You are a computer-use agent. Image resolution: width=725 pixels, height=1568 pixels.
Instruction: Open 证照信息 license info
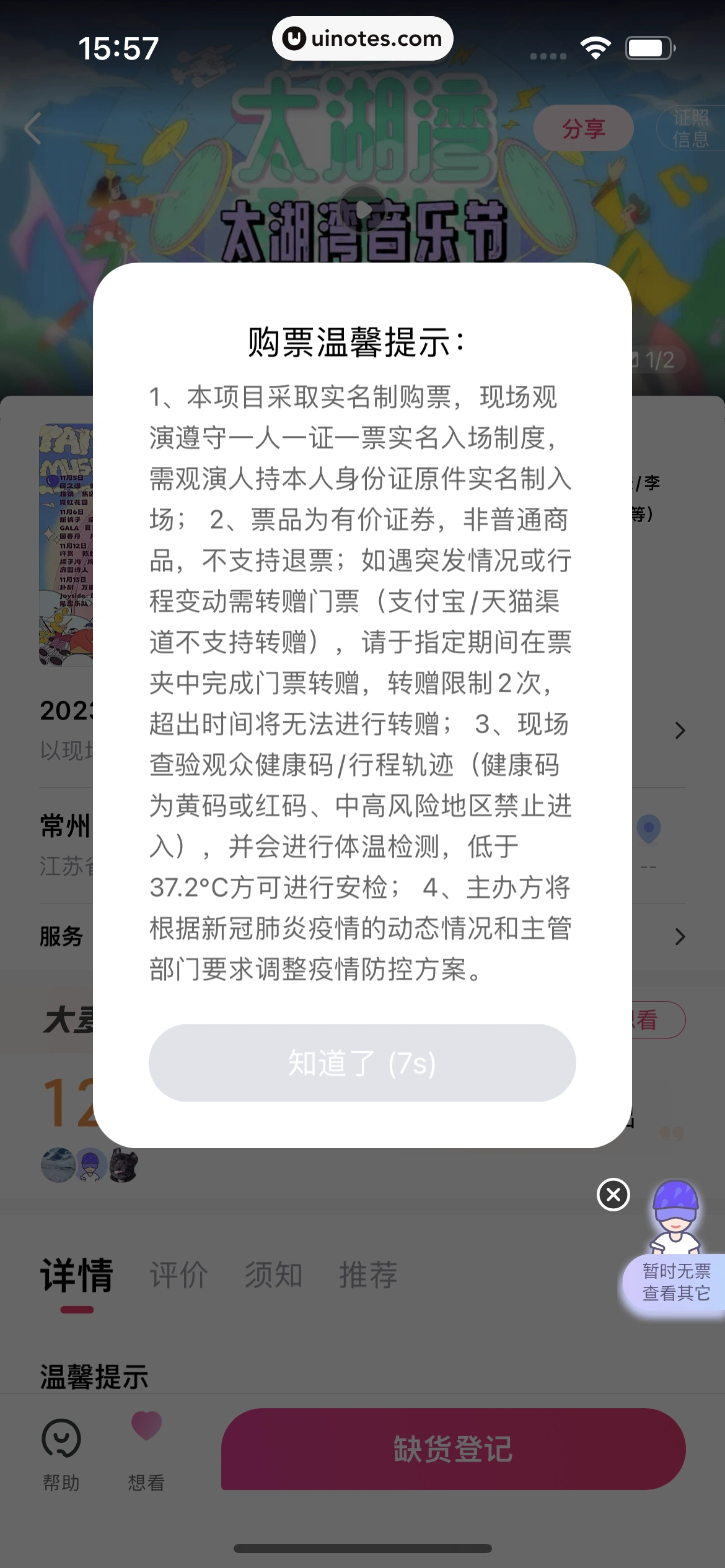pyautogui.click(x=691, y=129)
